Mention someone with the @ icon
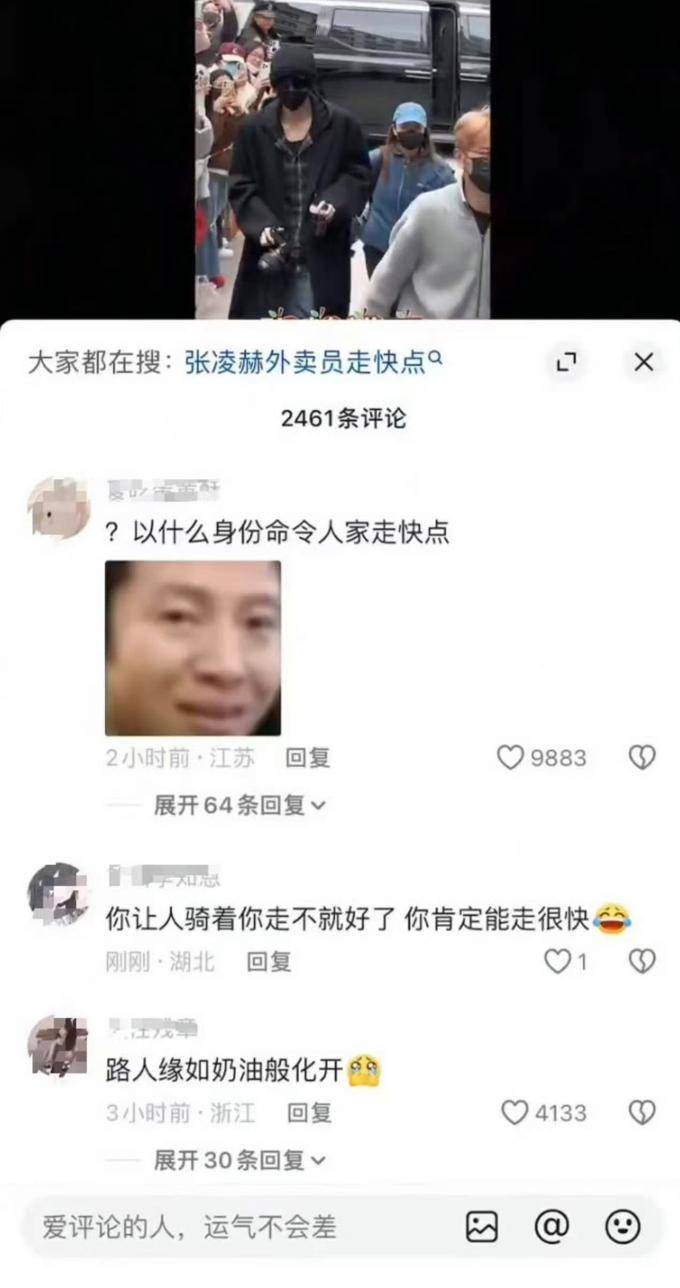Image resolution: width=680 pixels, height=1288 pixels. [x=552, y=1226]
